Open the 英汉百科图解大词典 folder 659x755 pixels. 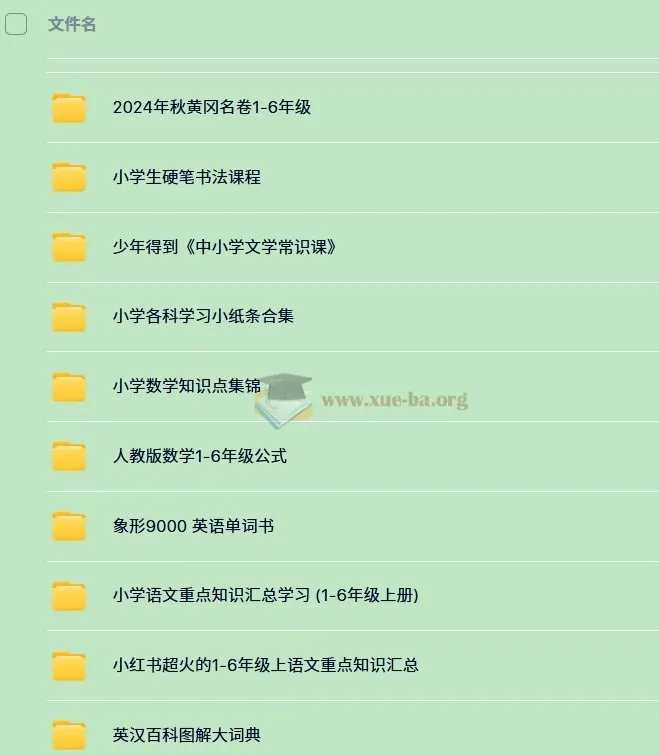click(187, 735)
